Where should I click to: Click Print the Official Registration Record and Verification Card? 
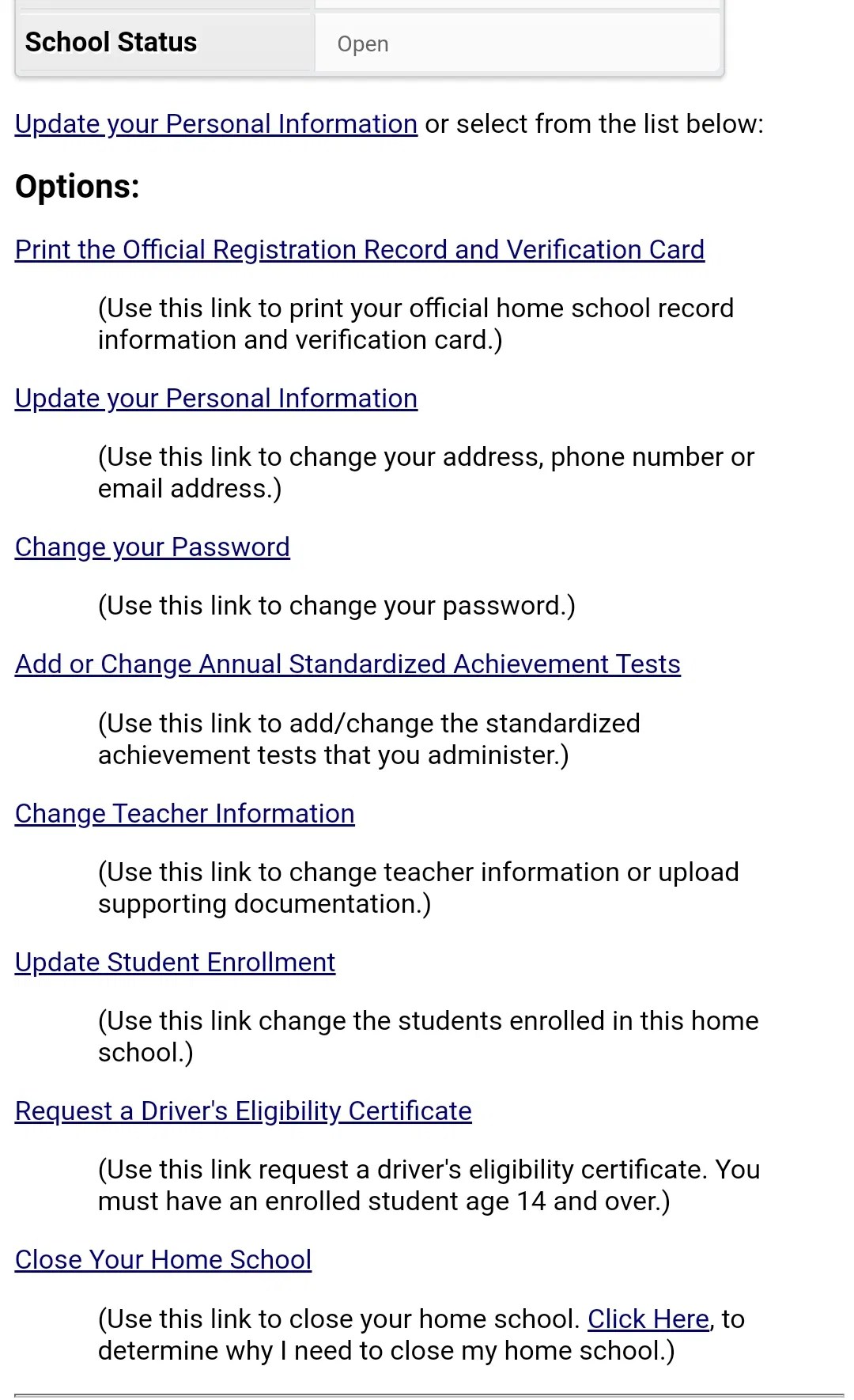[360, 249]
